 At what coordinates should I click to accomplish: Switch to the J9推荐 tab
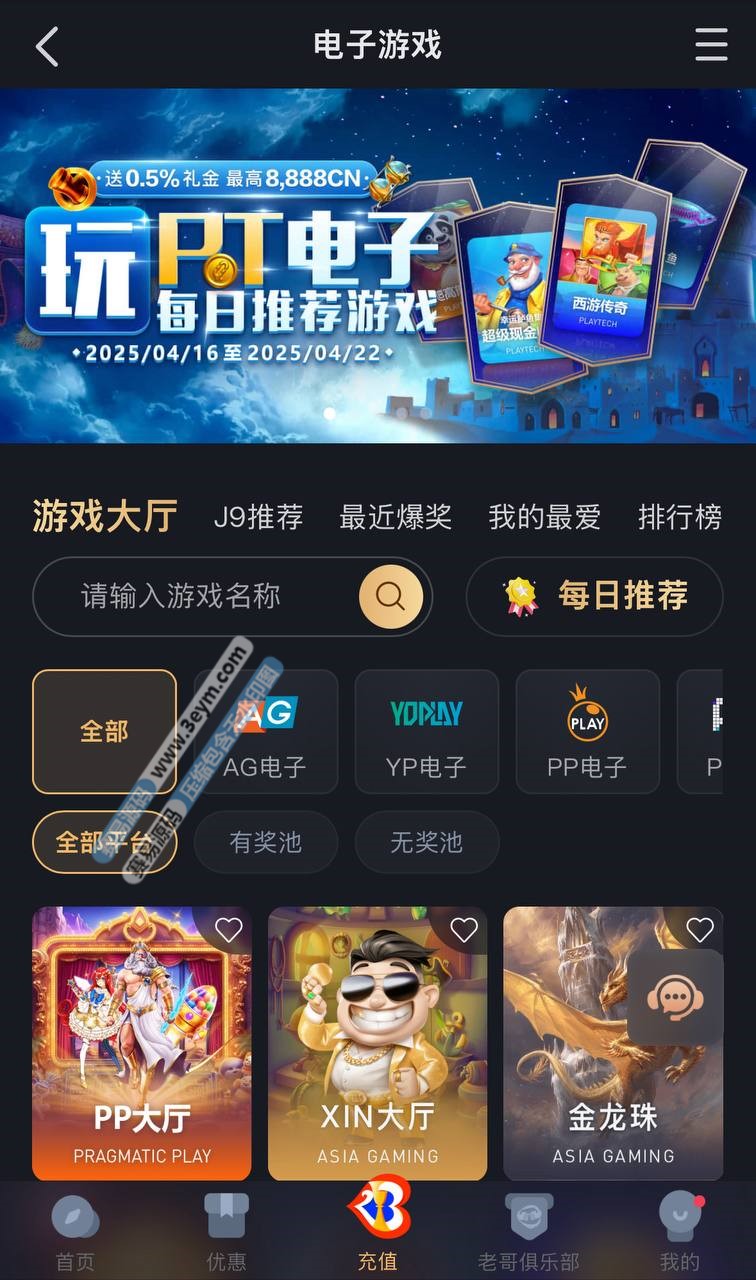[x=258, y=517]
